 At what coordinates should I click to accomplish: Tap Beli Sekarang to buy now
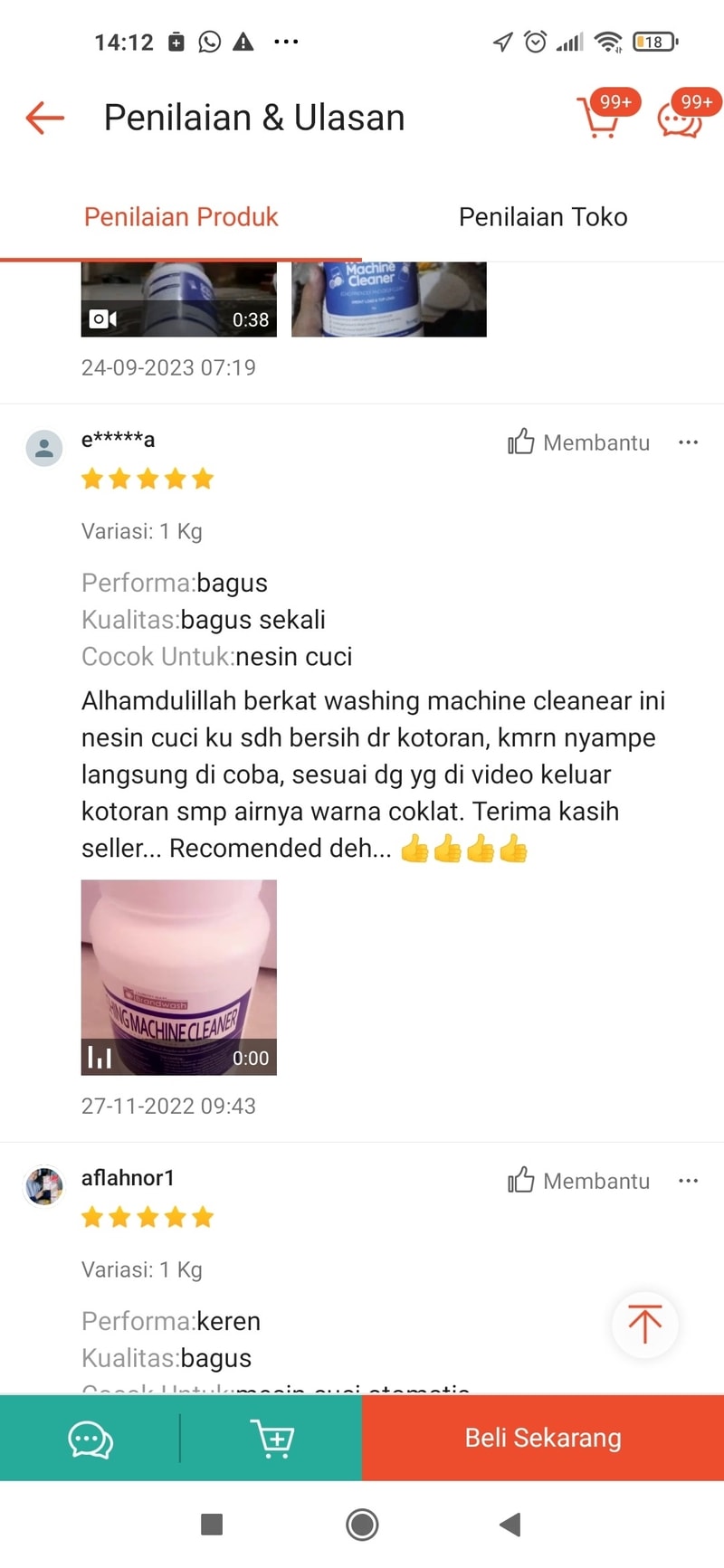543,1439
